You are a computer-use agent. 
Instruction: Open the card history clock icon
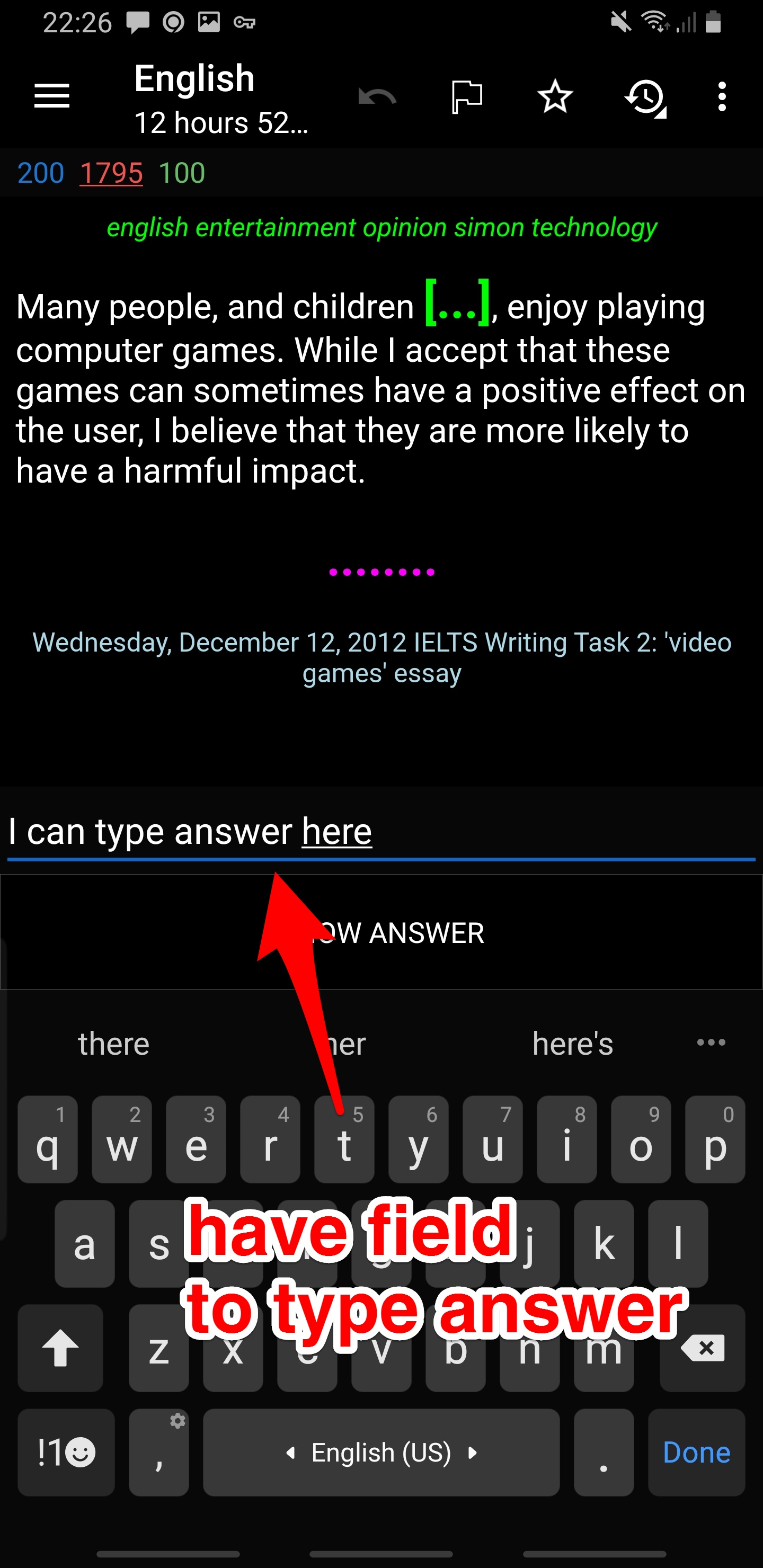tap(644, 96)
